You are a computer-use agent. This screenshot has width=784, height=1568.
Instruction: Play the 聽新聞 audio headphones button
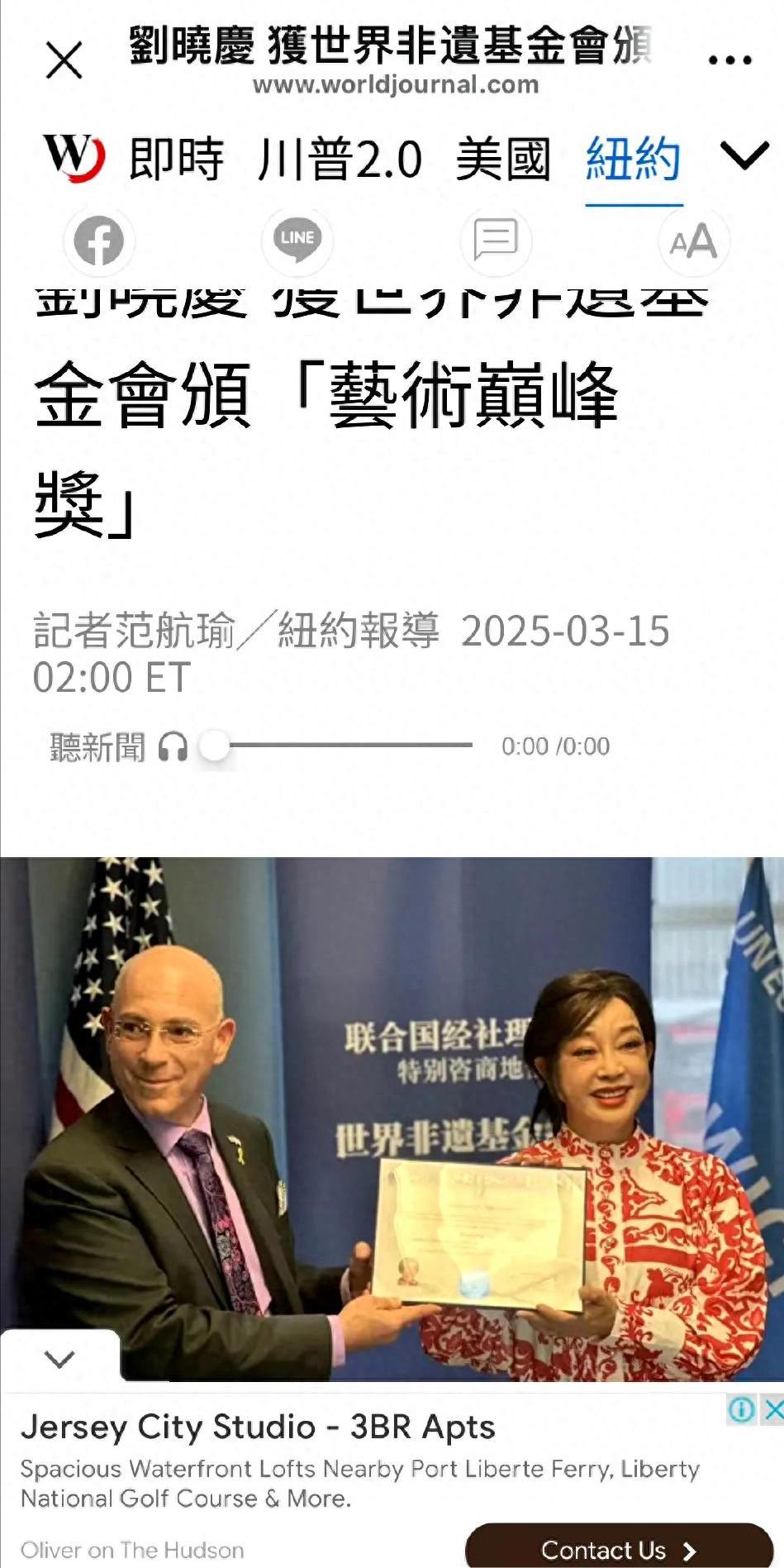[x=173, y=746]
